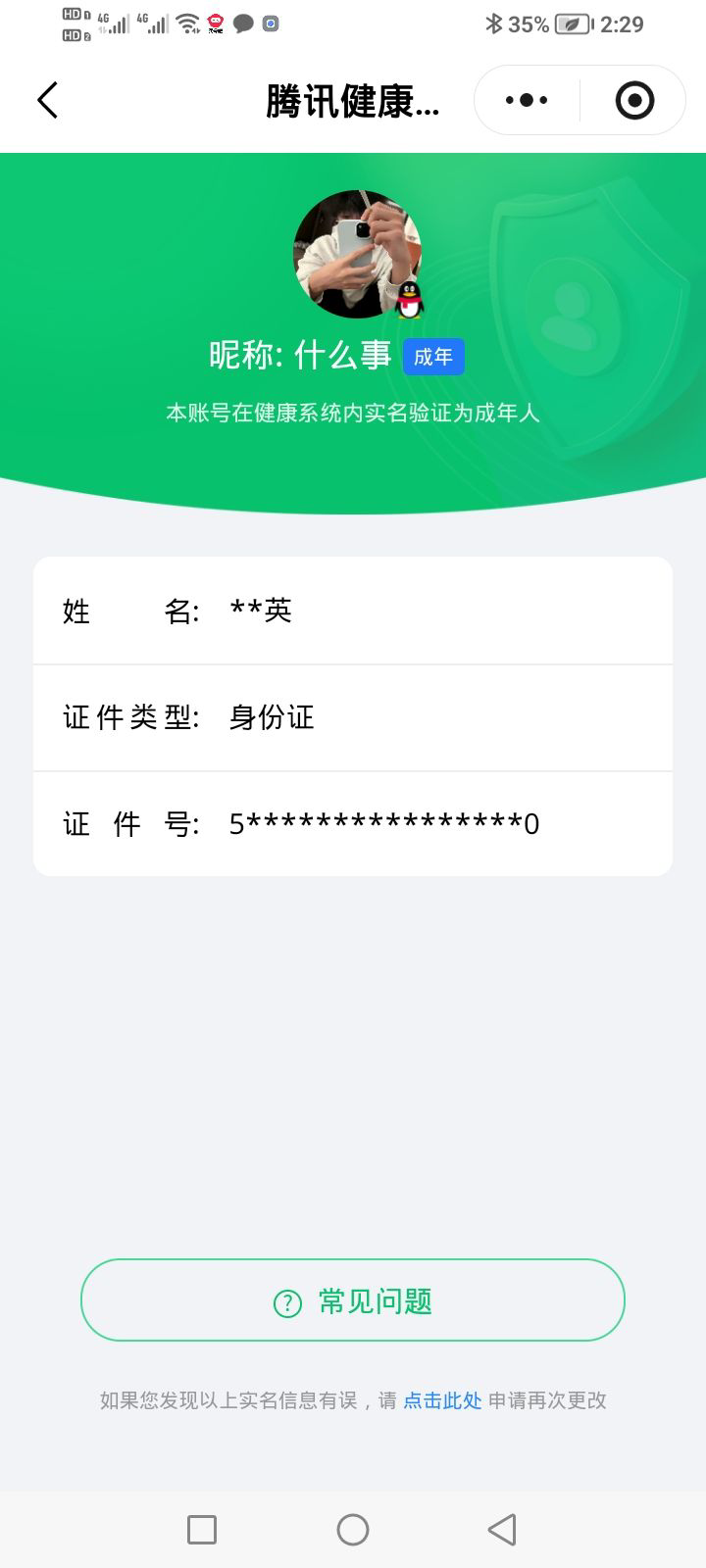Tap the recents square in the navigation bar
The height and width of the screenshot is (1568, 706).
coord(201,1529)
